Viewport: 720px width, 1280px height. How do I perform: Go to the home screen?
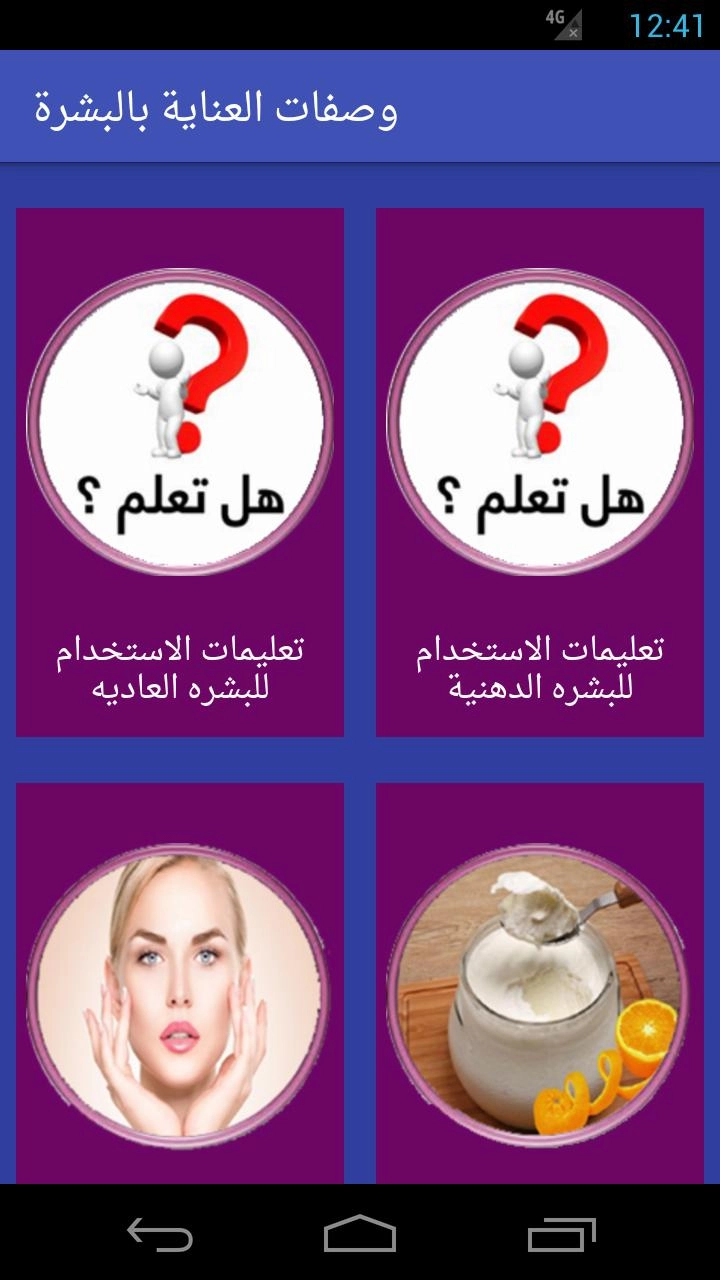coord(360,1234)
